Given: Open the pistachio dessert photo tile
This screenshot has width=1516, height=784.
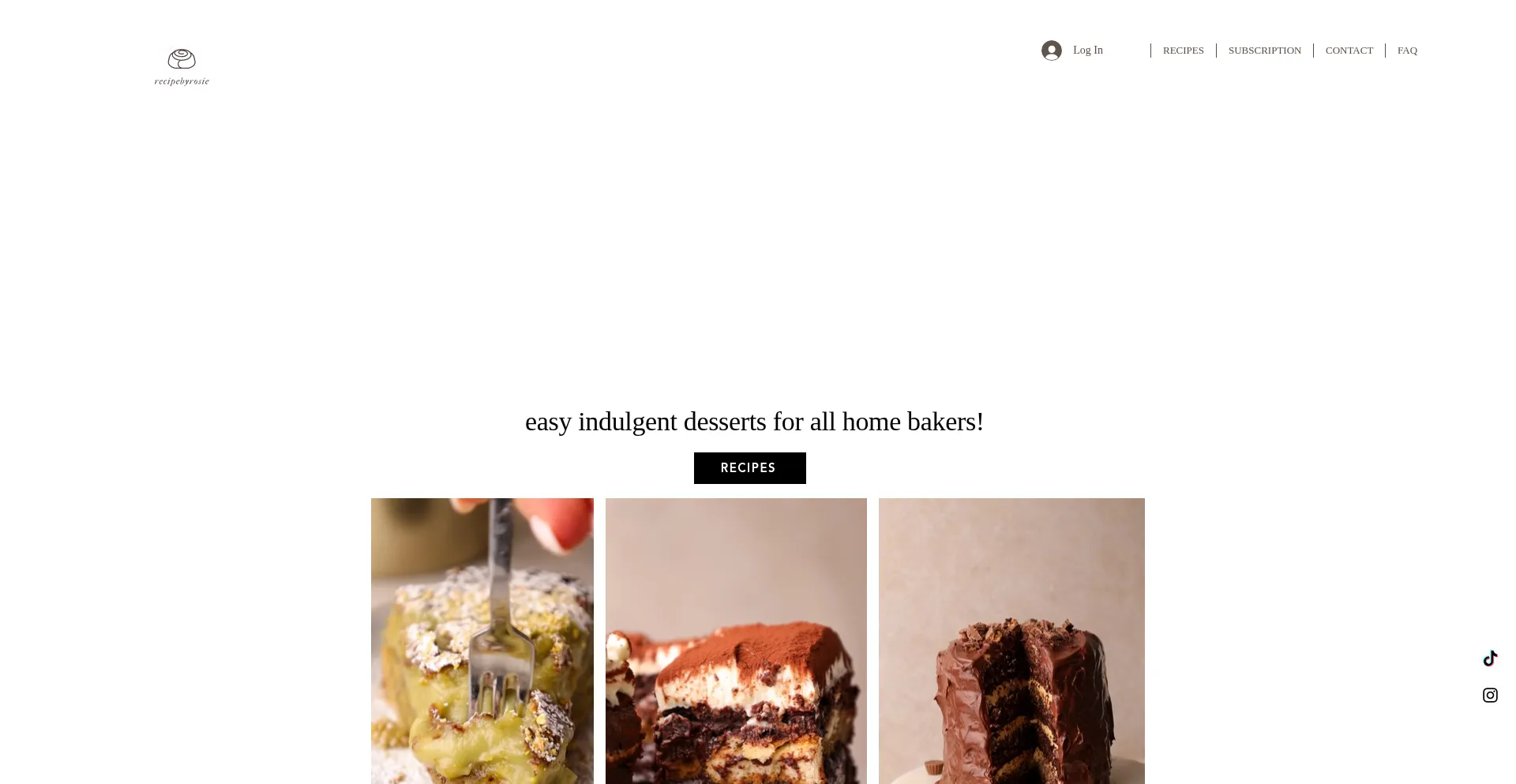Looking at the screenshot, I should (482, 640).
